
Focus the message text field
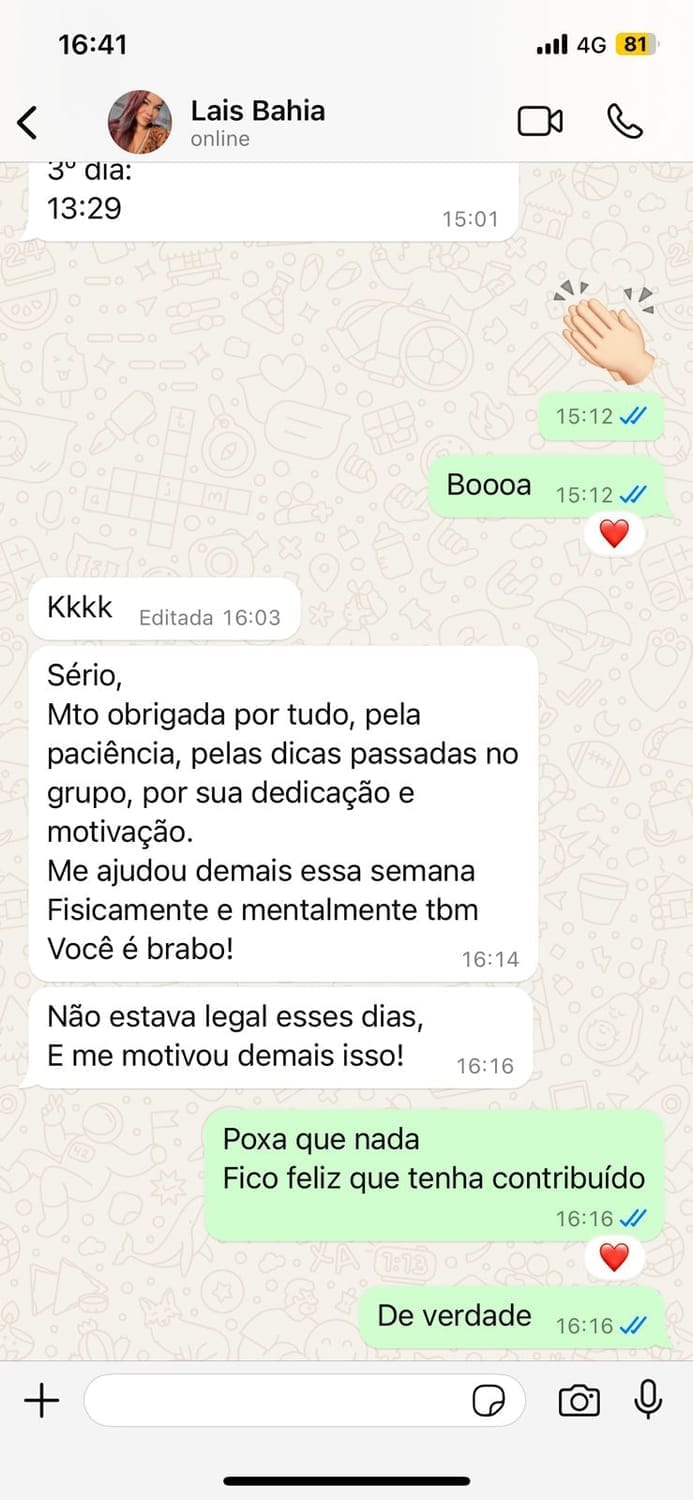pyautogui.click(x=275, y=1401)
